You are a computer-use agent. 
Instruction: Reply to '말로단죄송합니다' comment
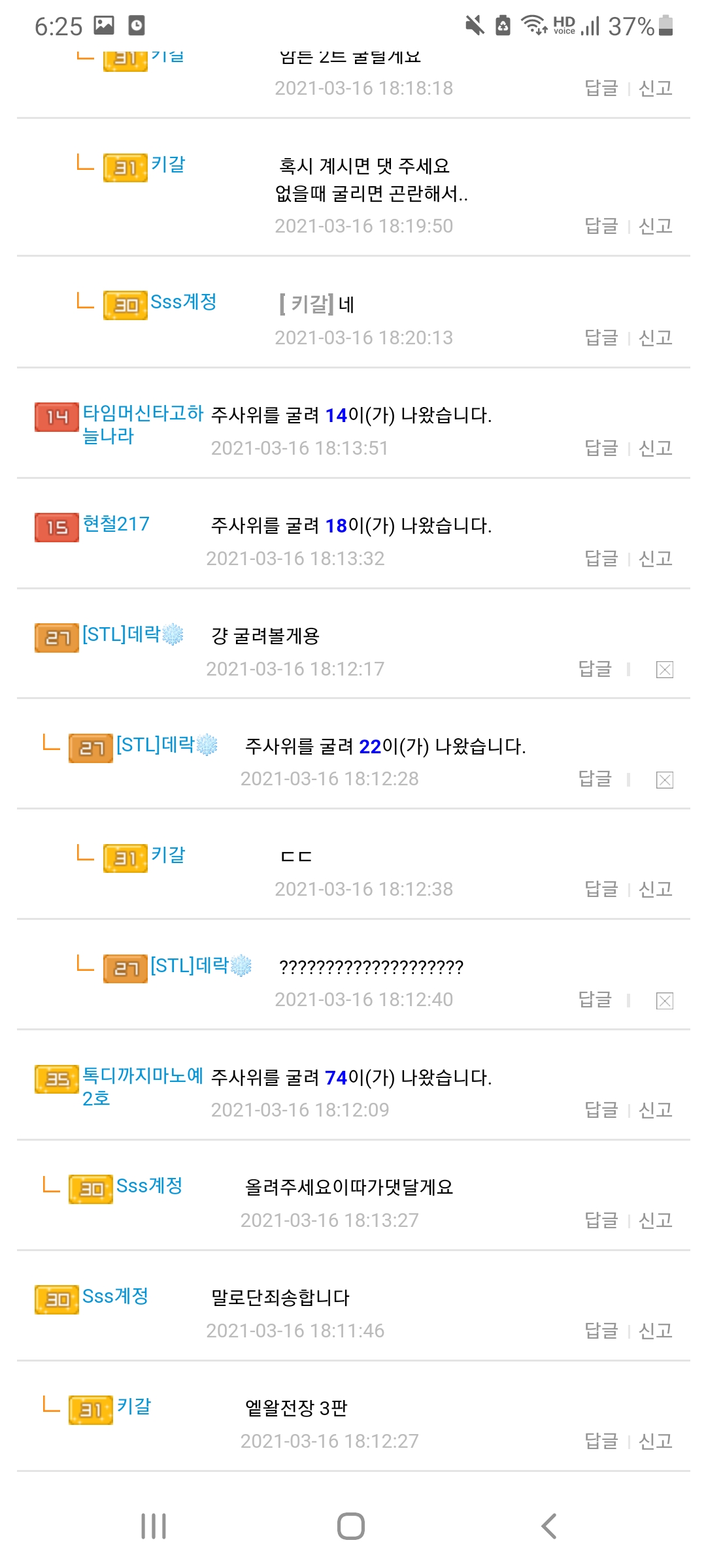pos(601,1331)
